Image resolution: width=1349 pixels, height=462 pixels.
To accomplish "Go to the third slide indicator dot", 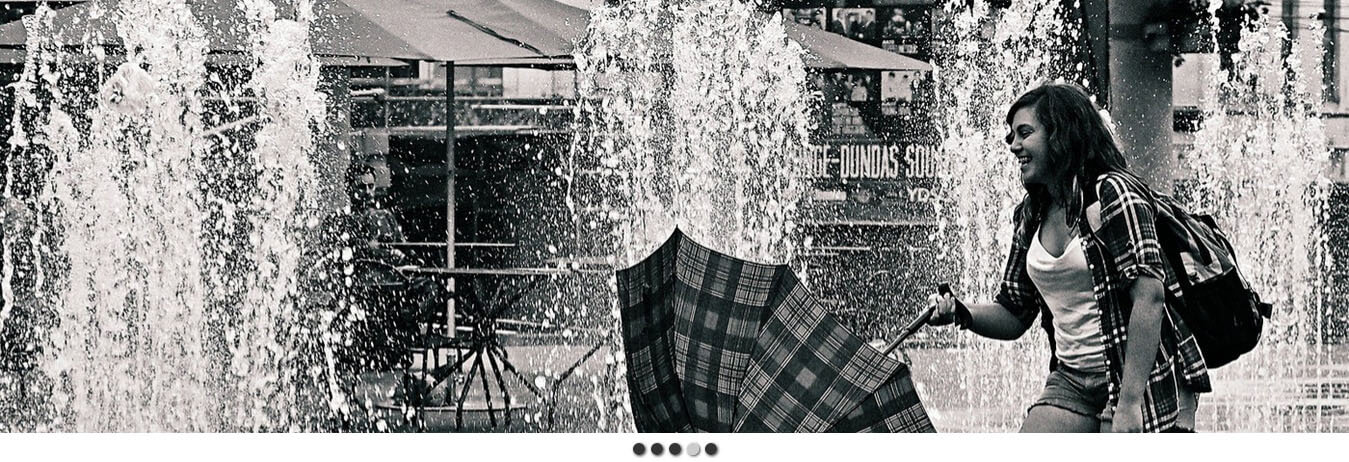I will pyautogui.click(x=675, y=449).
